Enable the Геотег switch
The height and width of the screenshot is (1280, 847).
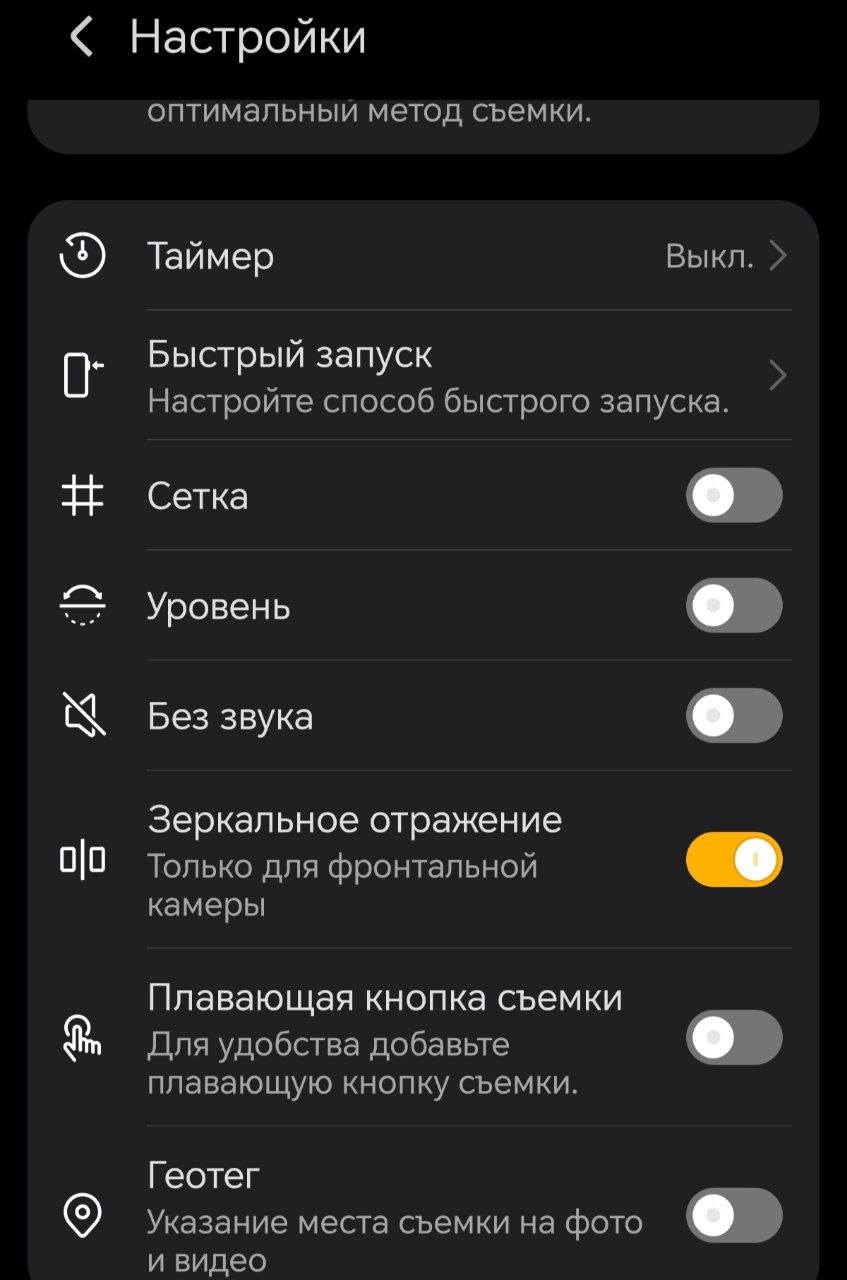[733, 1215]
